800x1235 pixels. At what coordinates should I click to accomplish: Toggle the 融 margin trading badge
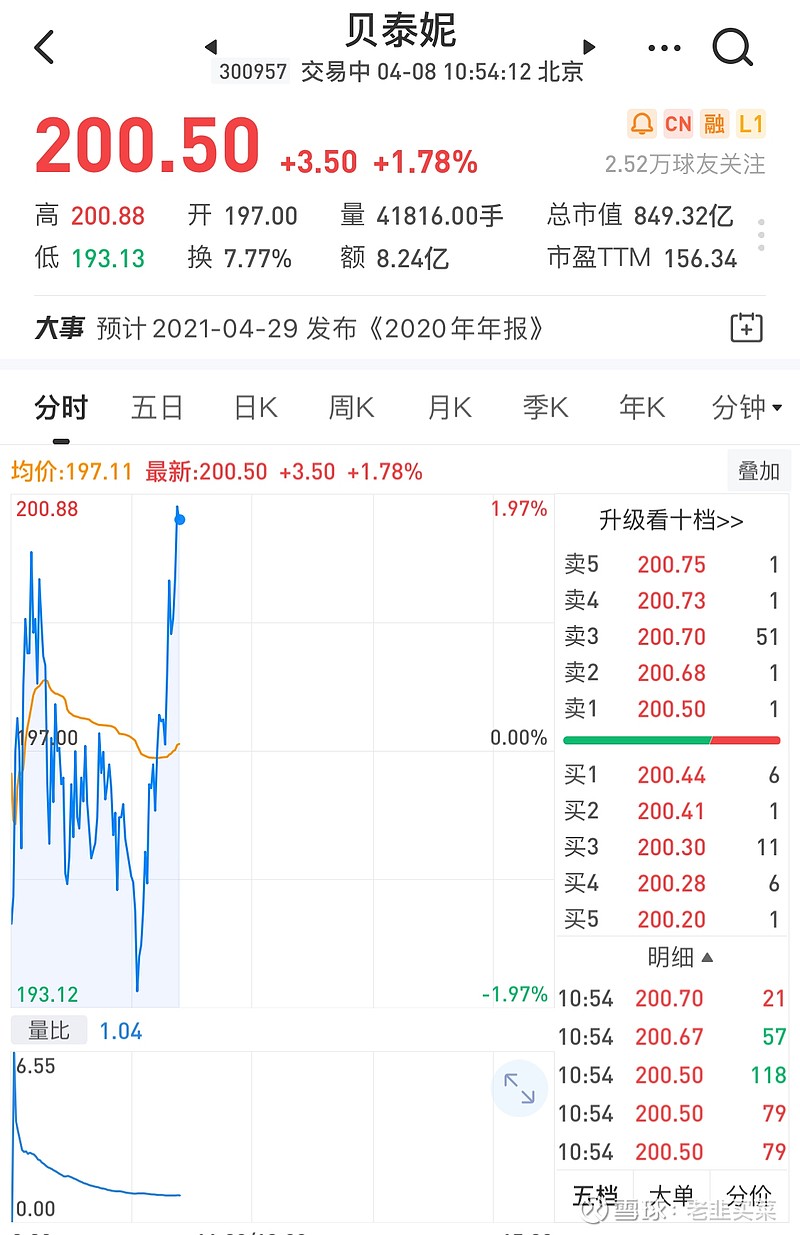point(714,123)
